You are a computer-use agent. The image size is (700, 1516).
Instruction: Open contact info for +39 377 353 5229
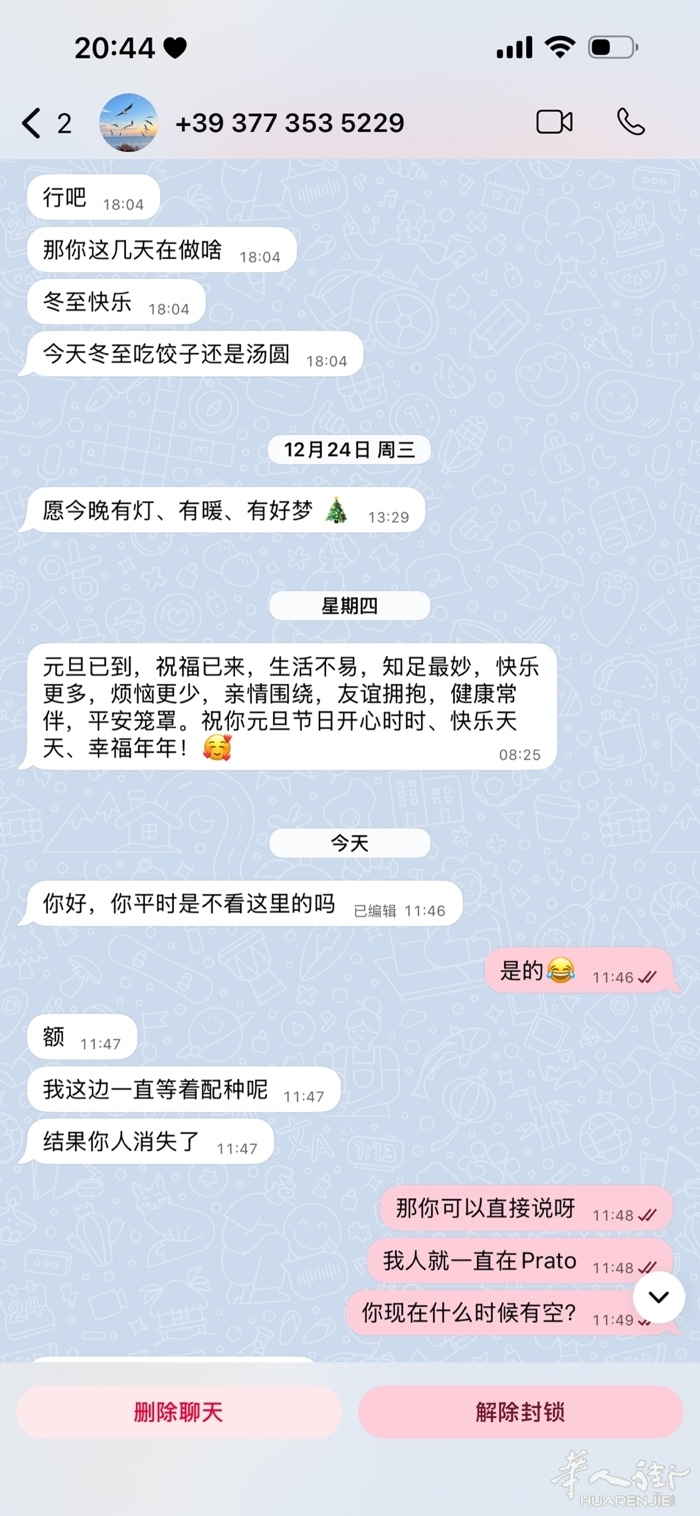click(290, 123)
